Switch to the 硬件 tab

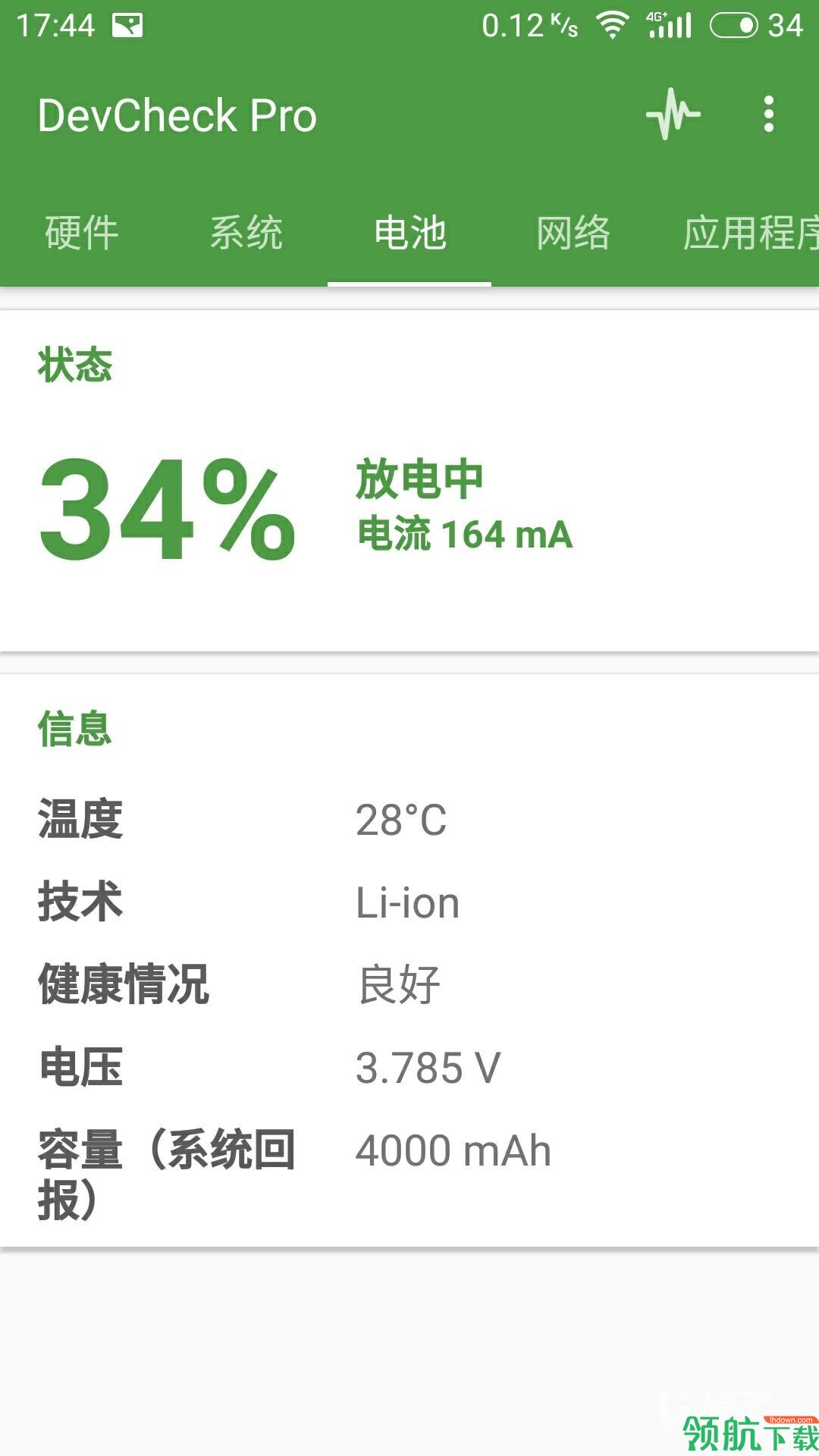point(82,233)
